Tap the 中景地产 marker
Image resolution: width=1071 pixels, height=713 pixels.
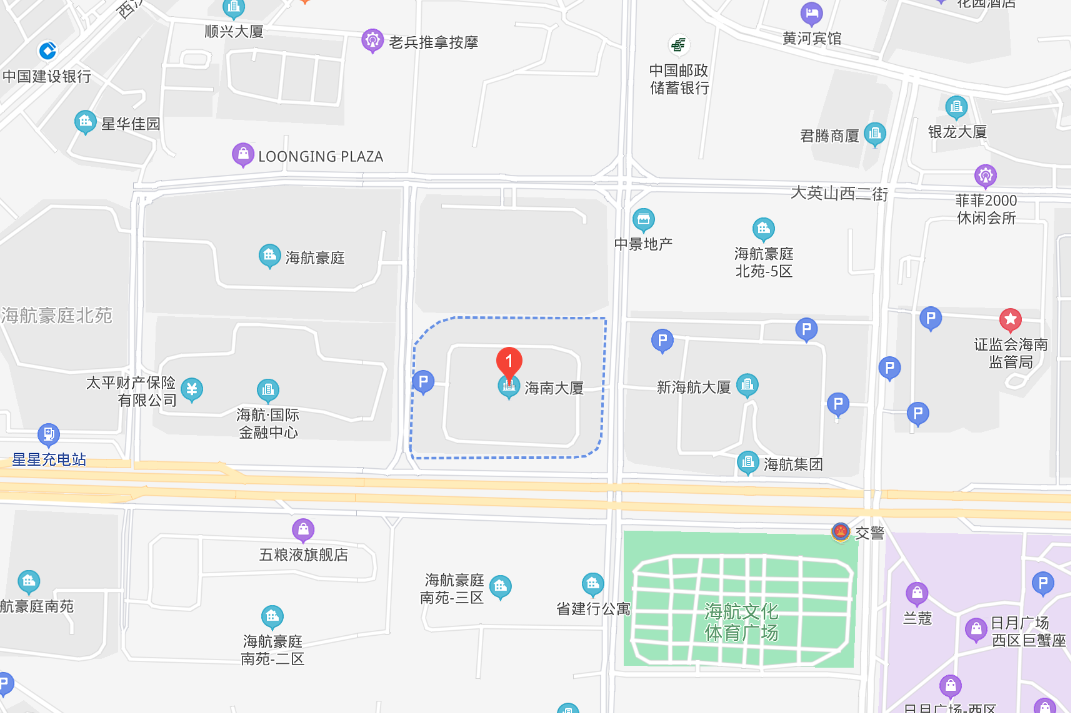click(643, 220)
